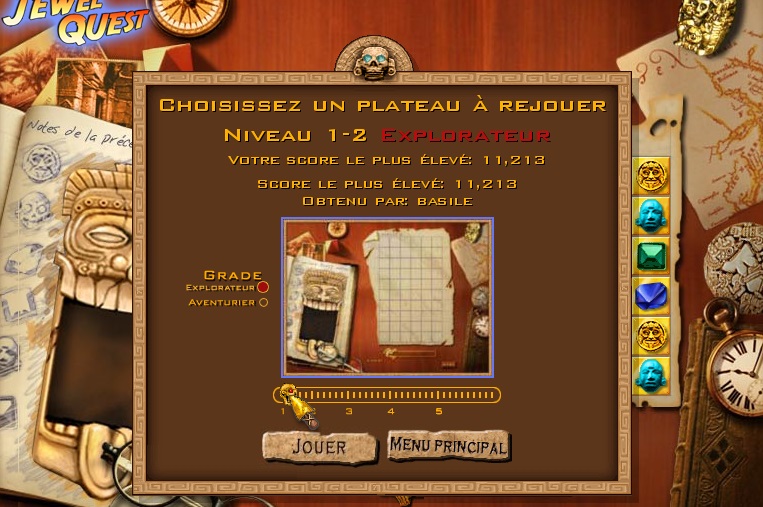Return to Menu principal

(448, 446)
